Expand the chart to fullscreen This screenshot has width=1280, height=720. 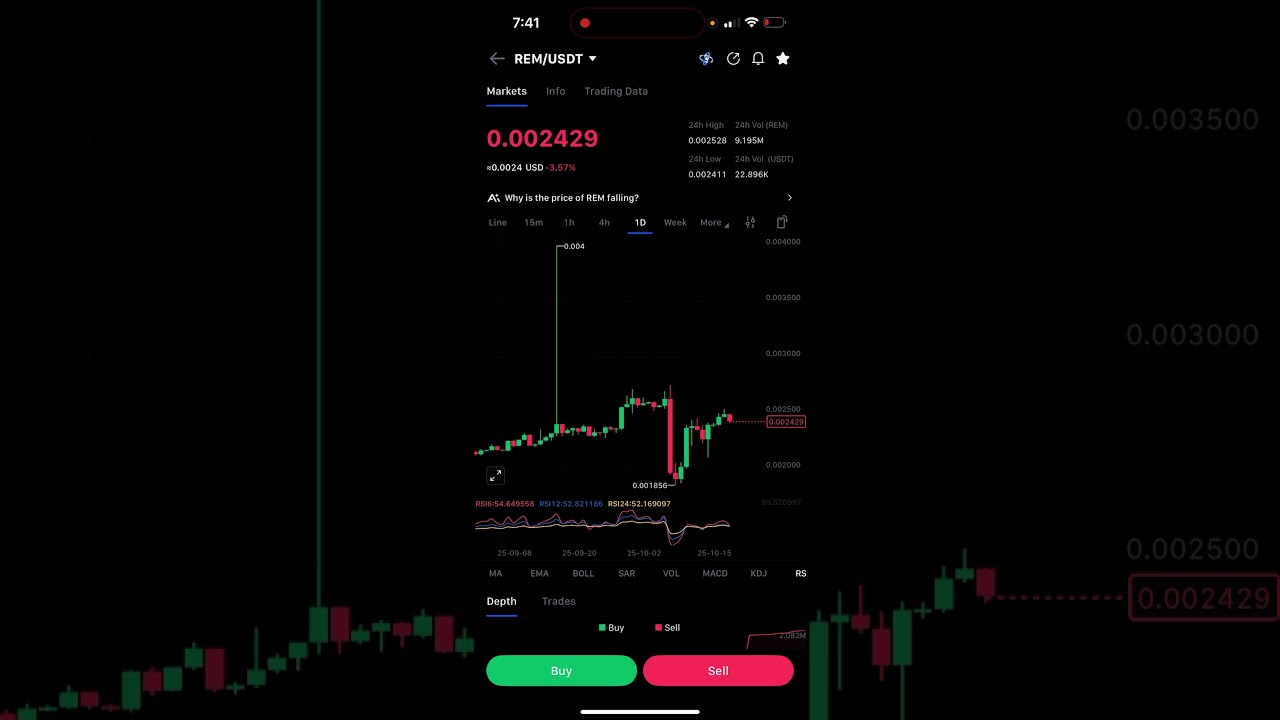point(495,476)
